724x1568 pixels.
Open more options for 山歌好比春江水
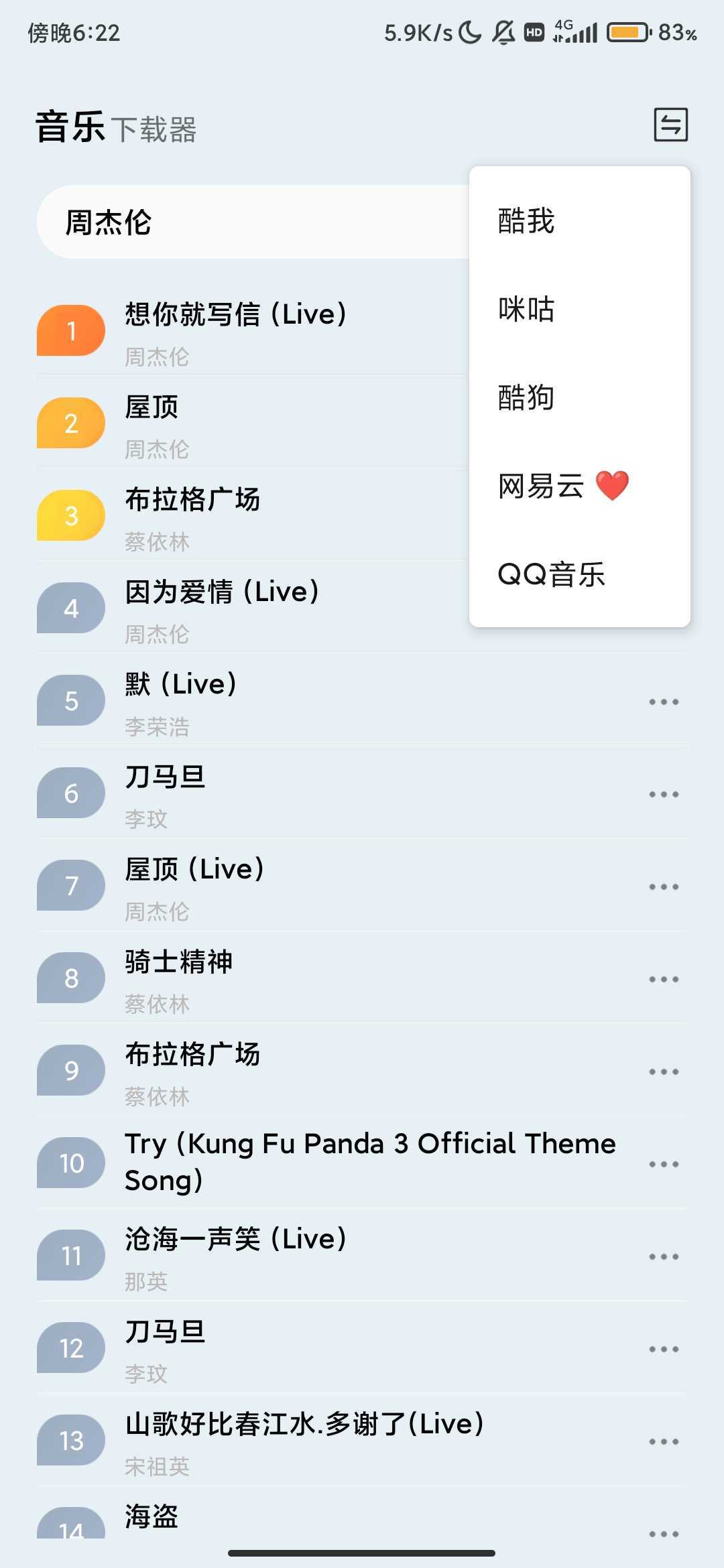[664, 1441]
